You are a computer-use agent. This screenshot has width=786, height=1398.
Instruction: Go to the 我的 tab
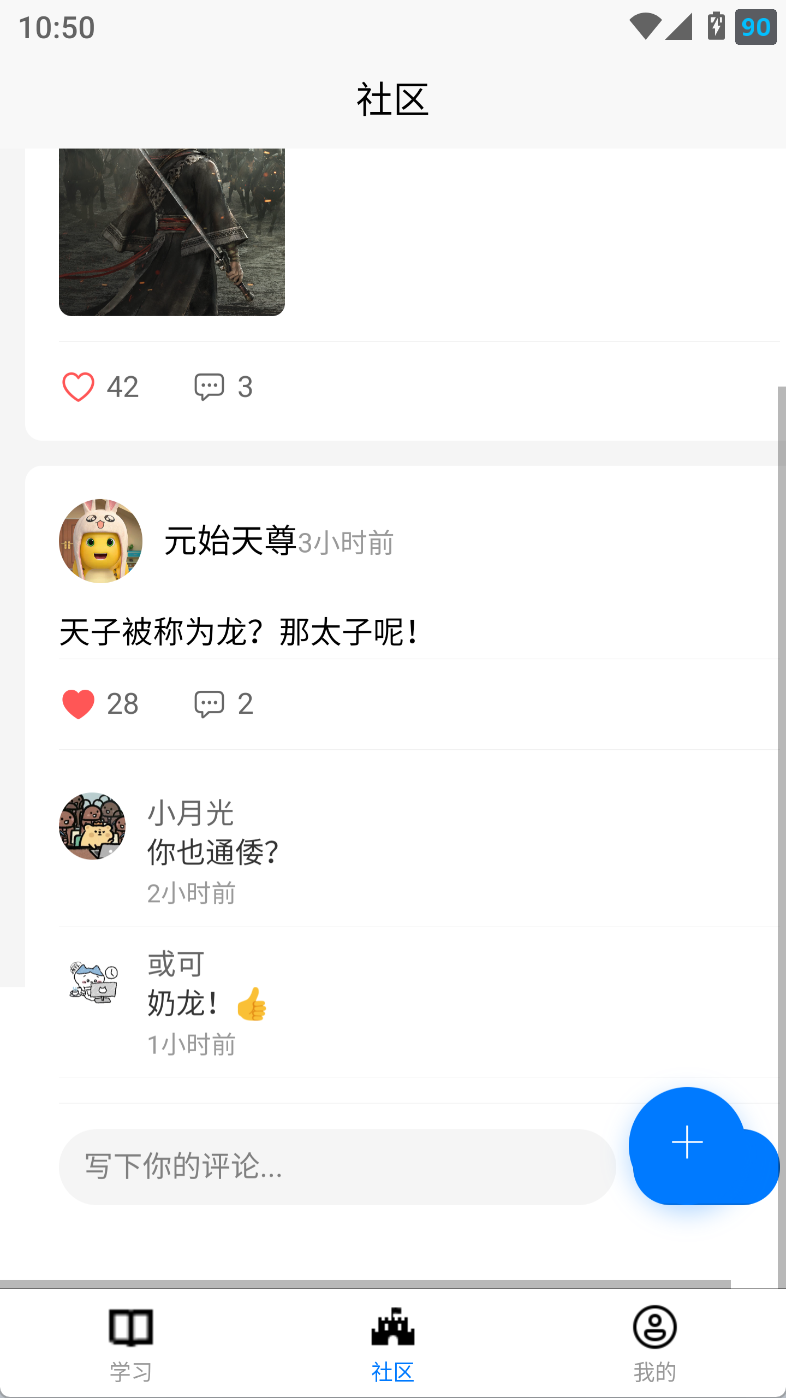(655, 1345)
